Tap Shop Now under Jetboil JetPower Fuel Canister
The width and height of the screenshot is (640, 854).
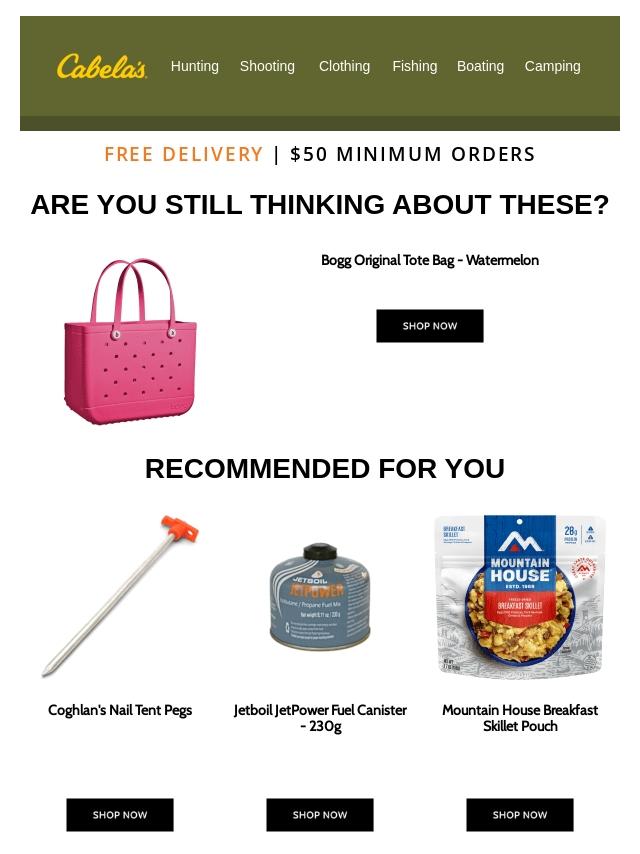click(320, 815)
